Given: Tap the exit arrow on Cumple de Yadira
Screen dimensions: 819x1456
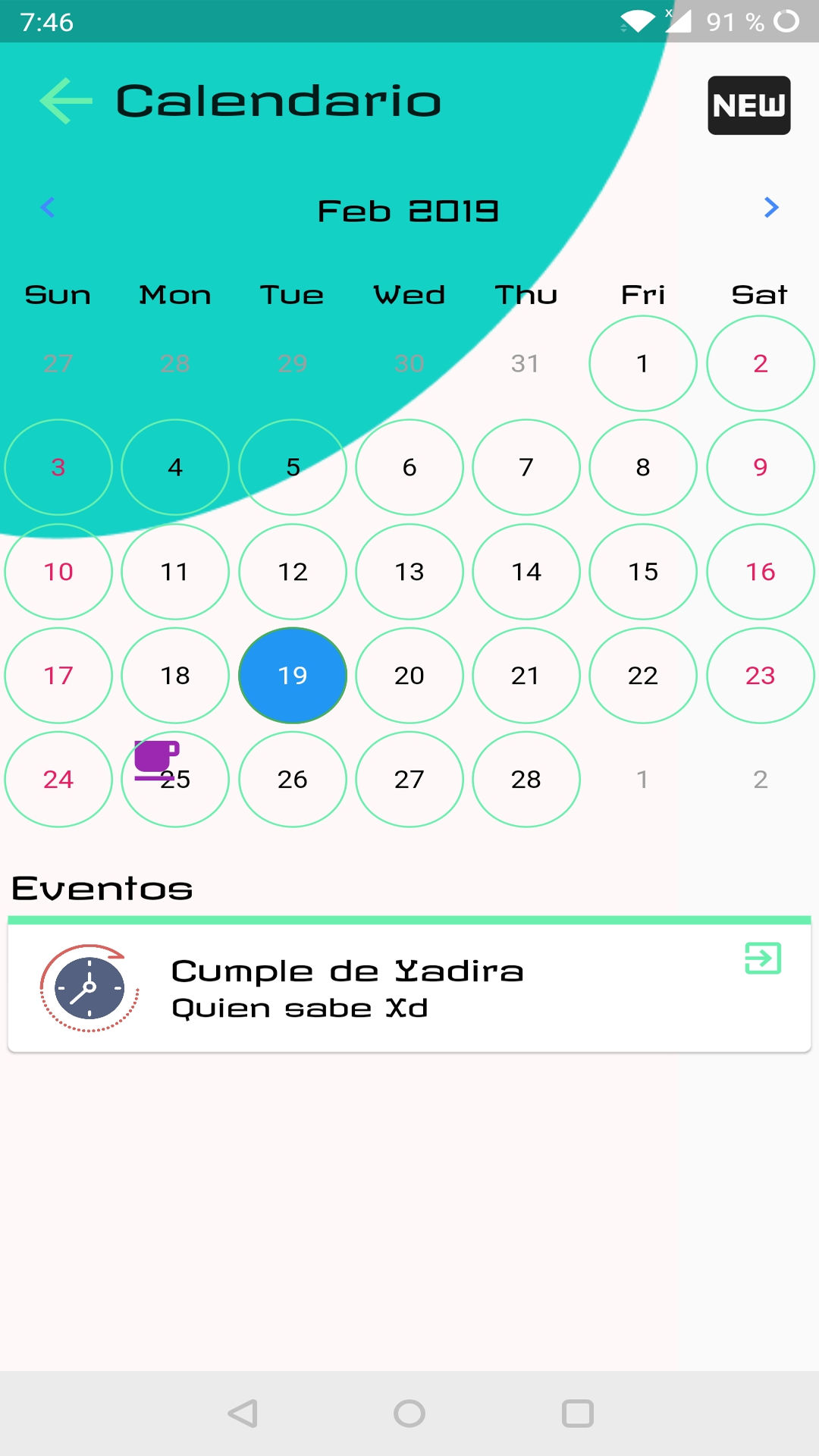Looking at the screenshot, I should point(763,958).
